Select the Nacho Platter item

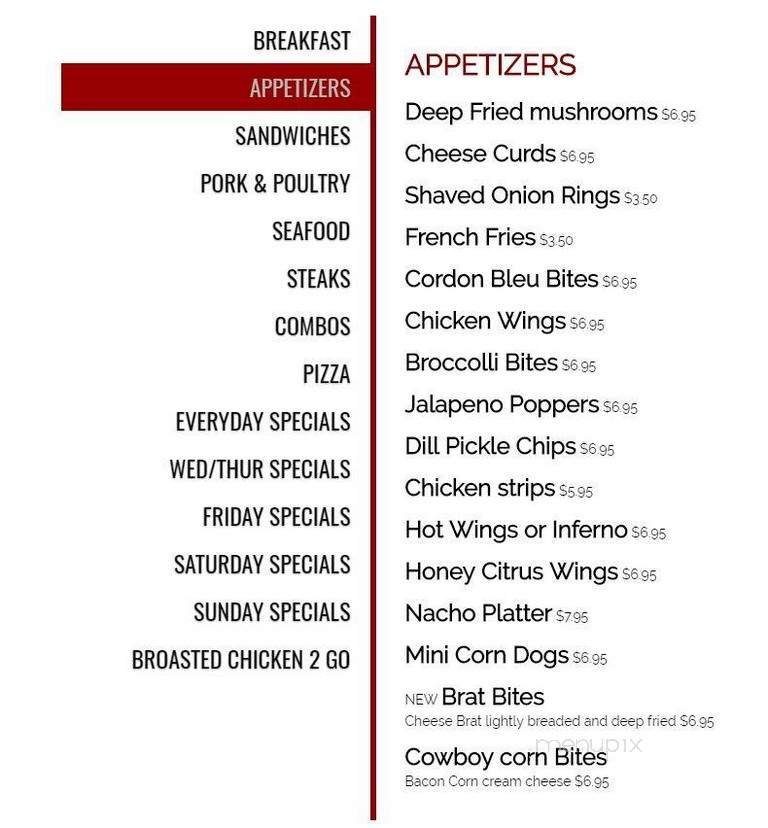click(478, 612)
